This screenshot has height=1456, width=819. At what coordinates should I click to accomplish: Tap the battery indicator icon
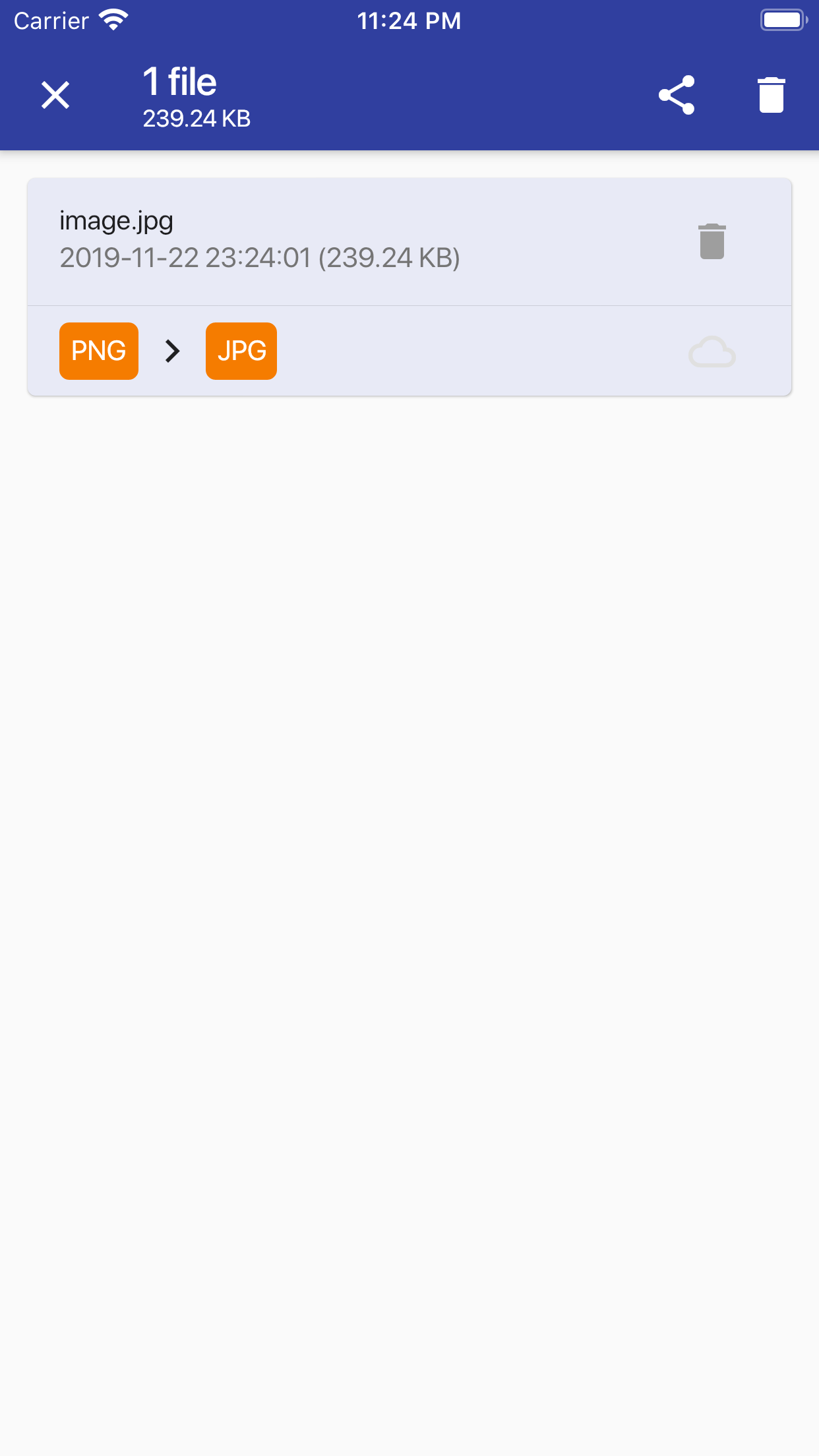pyautogui.click(x=783, y=20)
